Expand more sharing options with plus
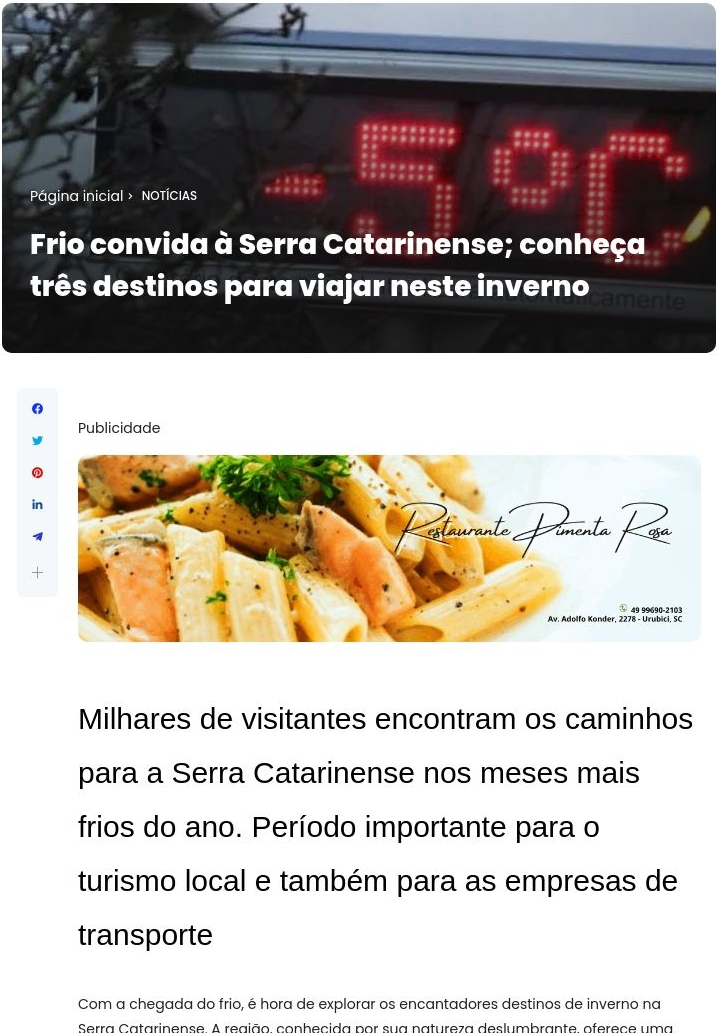 [37, 573]
